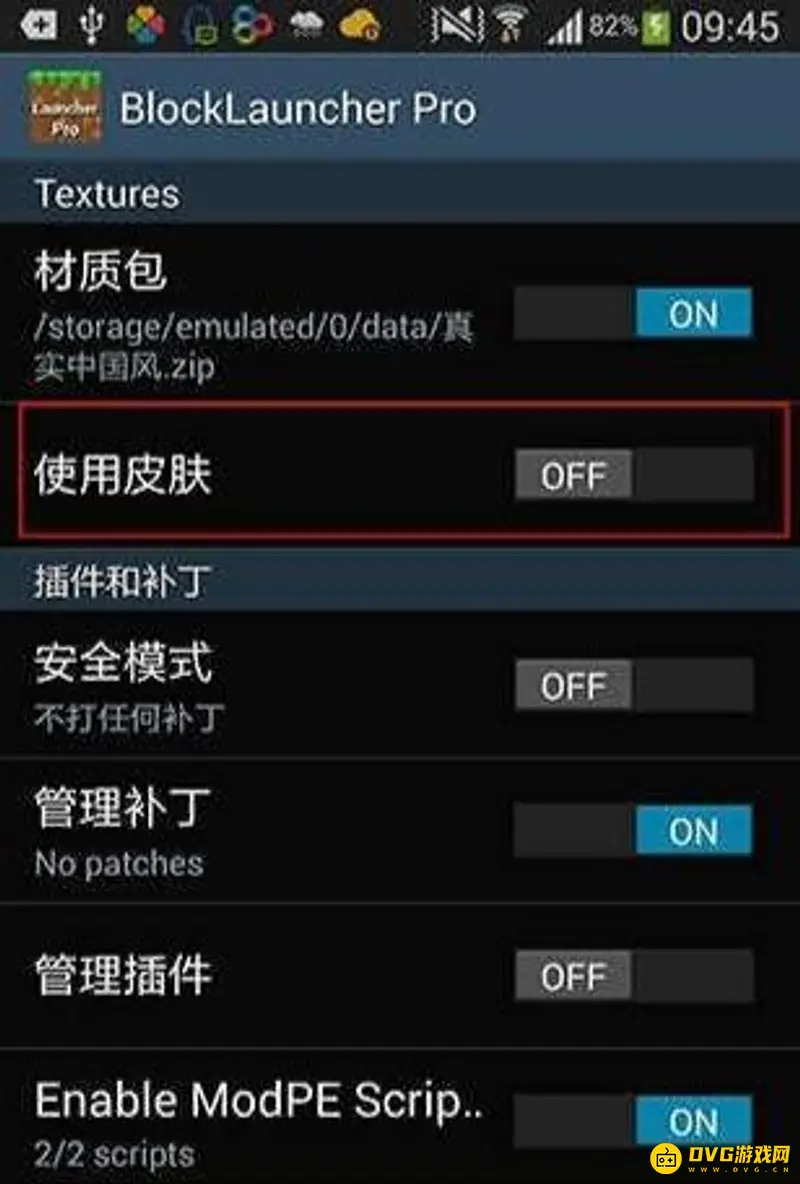Turn off the 材质包 texture pack switch
800x1184 pixels.
633,316
